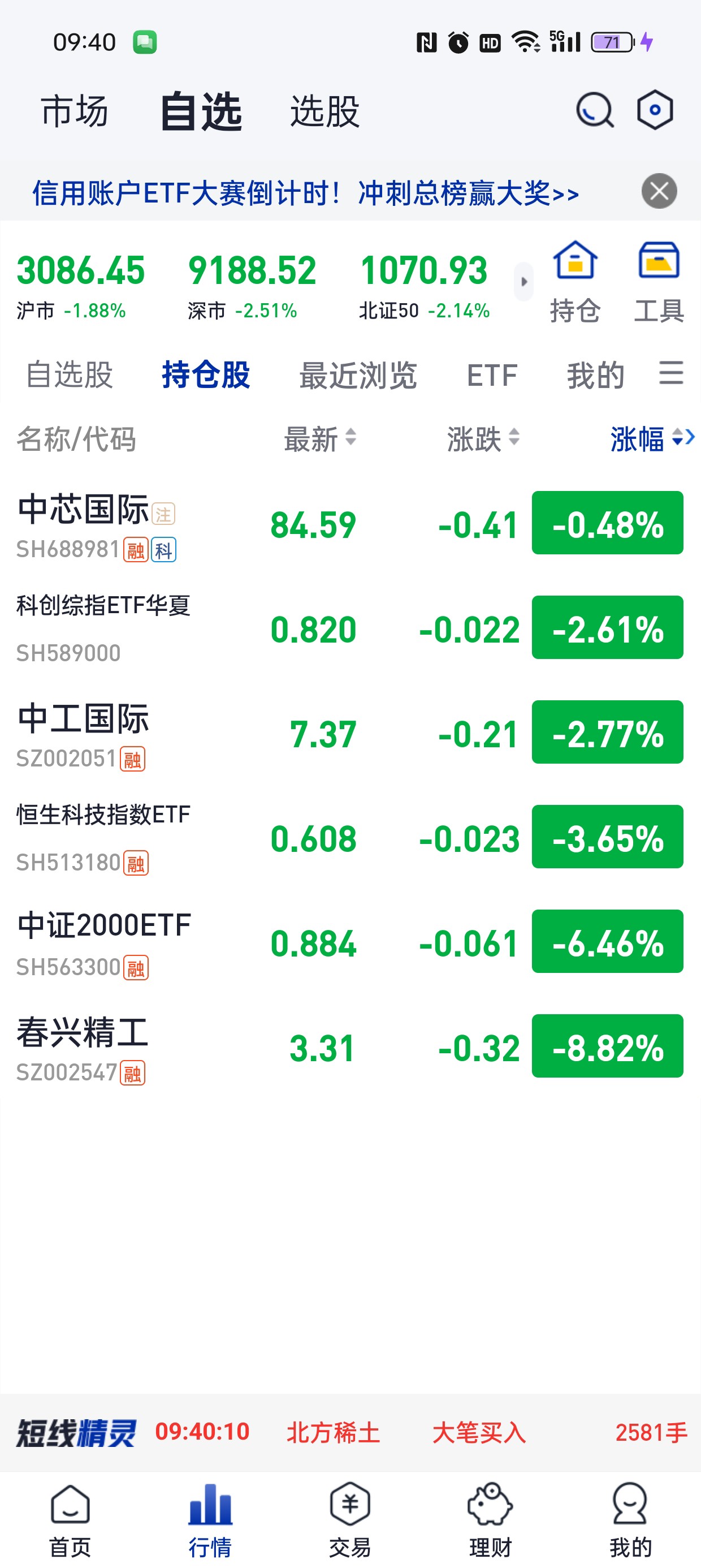This screenshot has height=1568, width=701.
Task: Open the list menu icon beside 我的
Action: tap(671, 373)
